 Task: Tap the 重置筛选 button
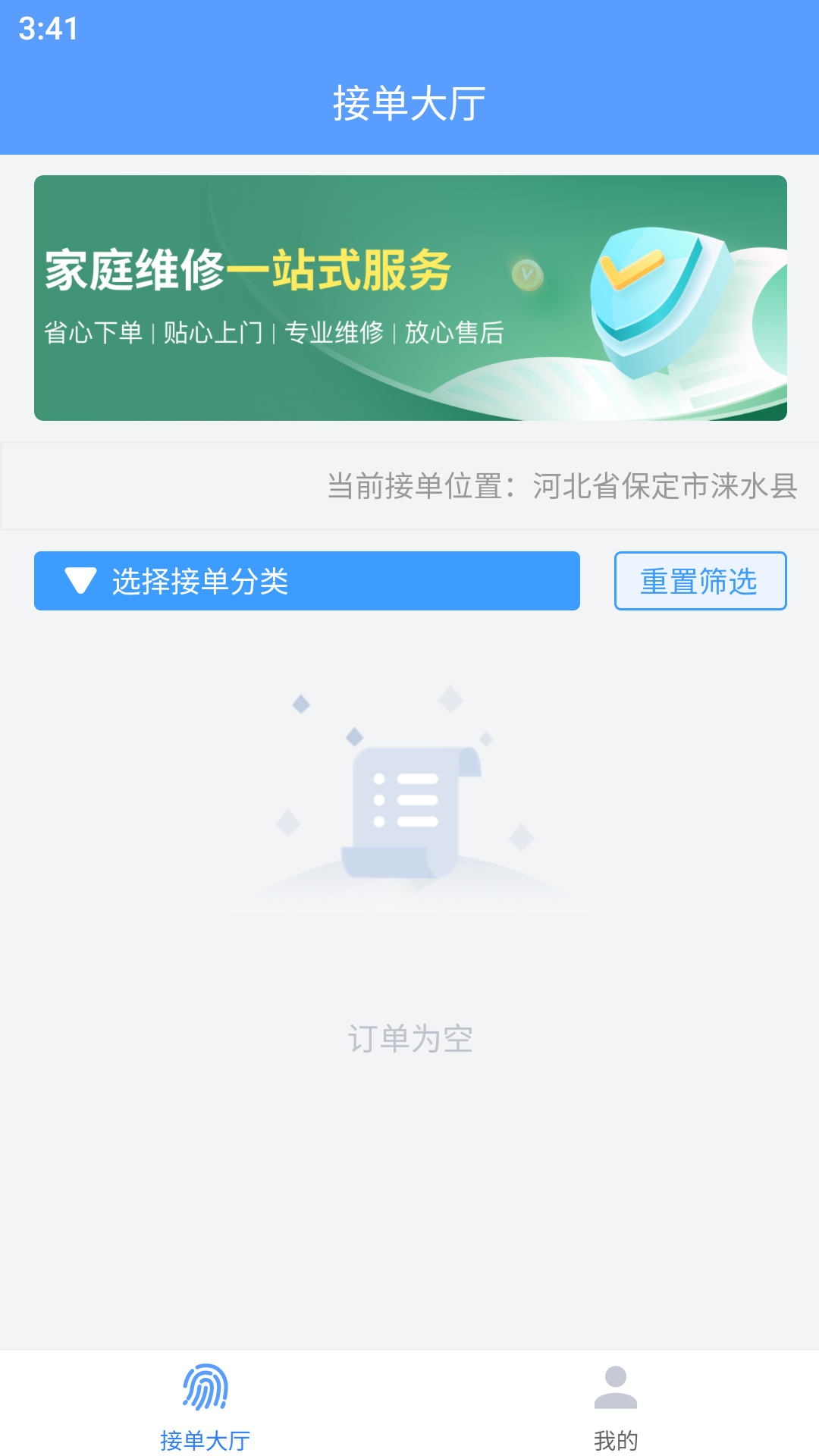click(x=699, y=581)
